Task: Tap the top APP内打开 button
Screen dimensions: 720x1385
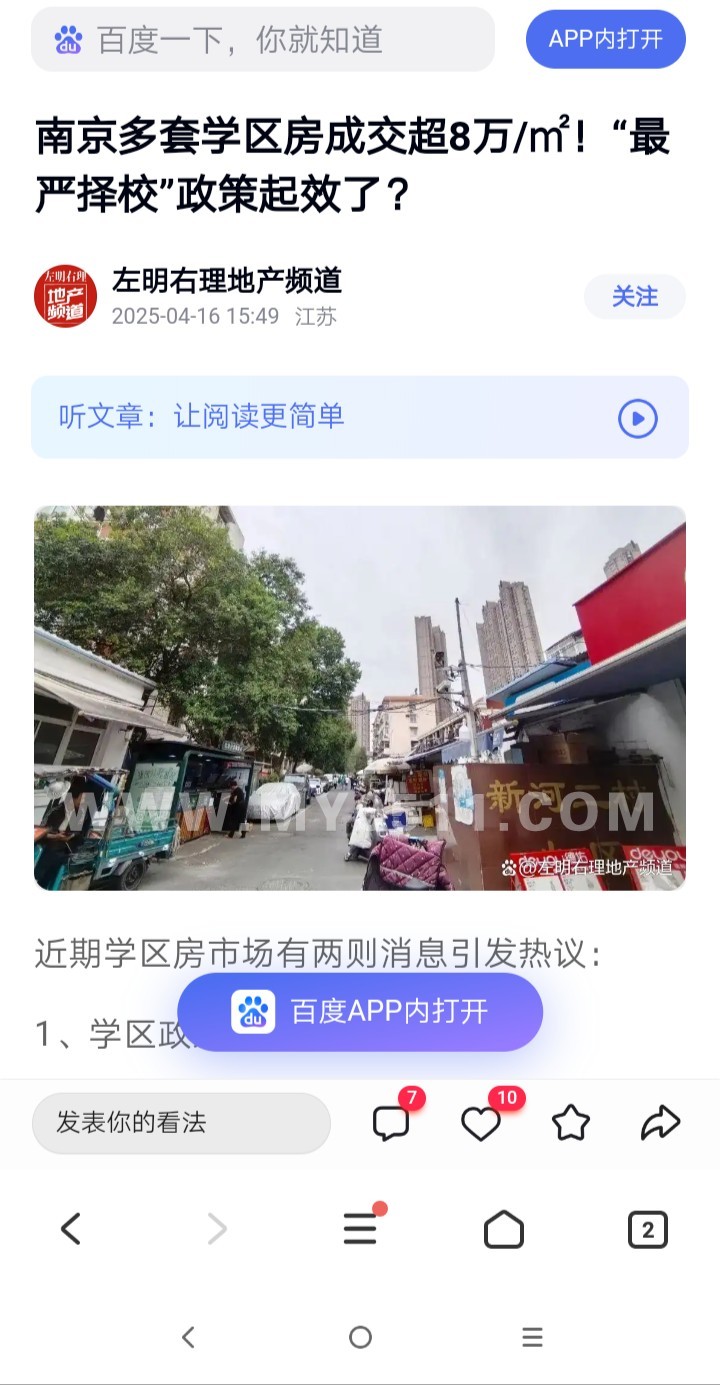Action: 606,40
